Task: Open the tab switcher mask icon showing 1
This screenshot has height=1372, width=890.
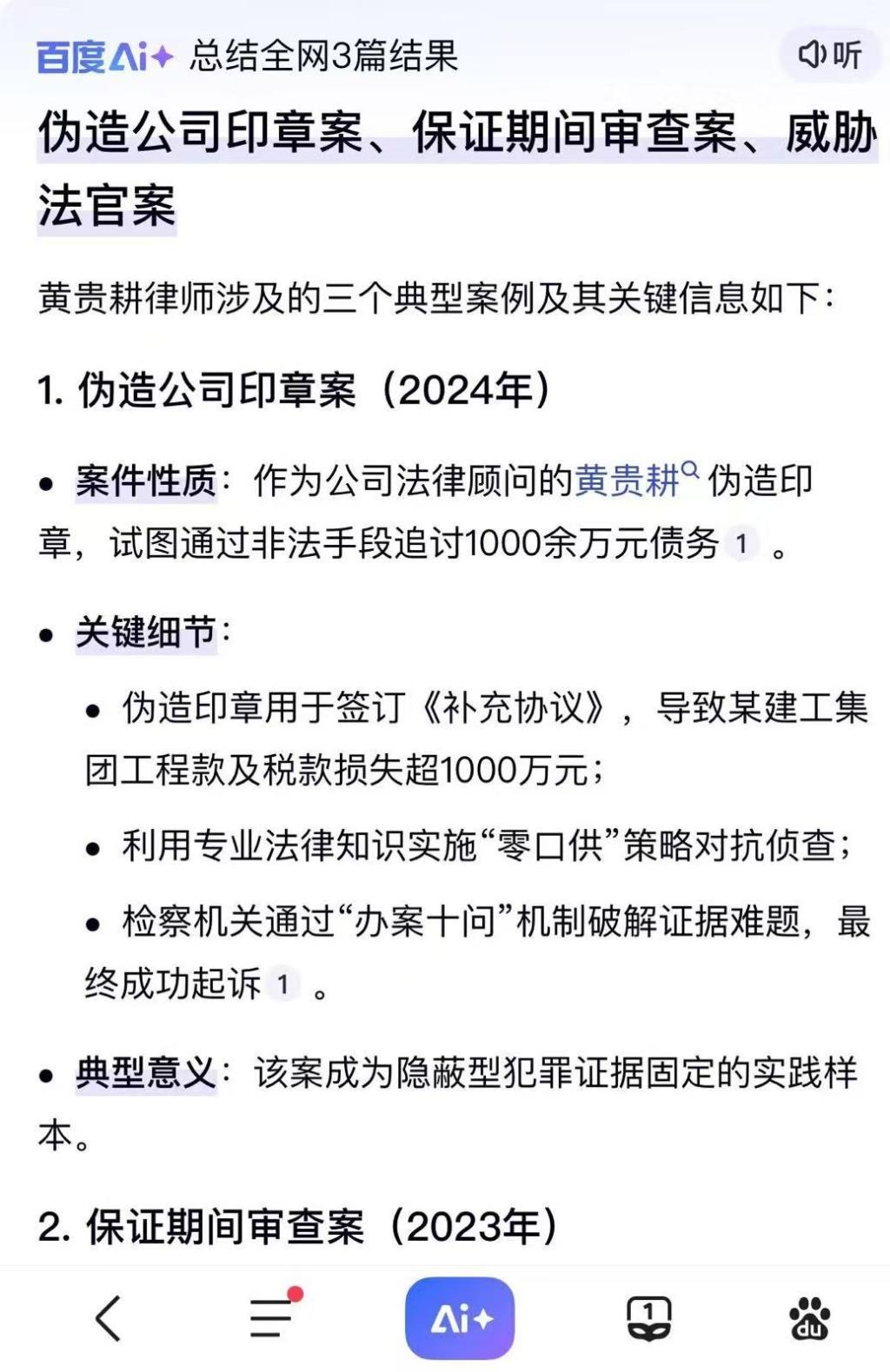Action: click(x=649, y=1319)
